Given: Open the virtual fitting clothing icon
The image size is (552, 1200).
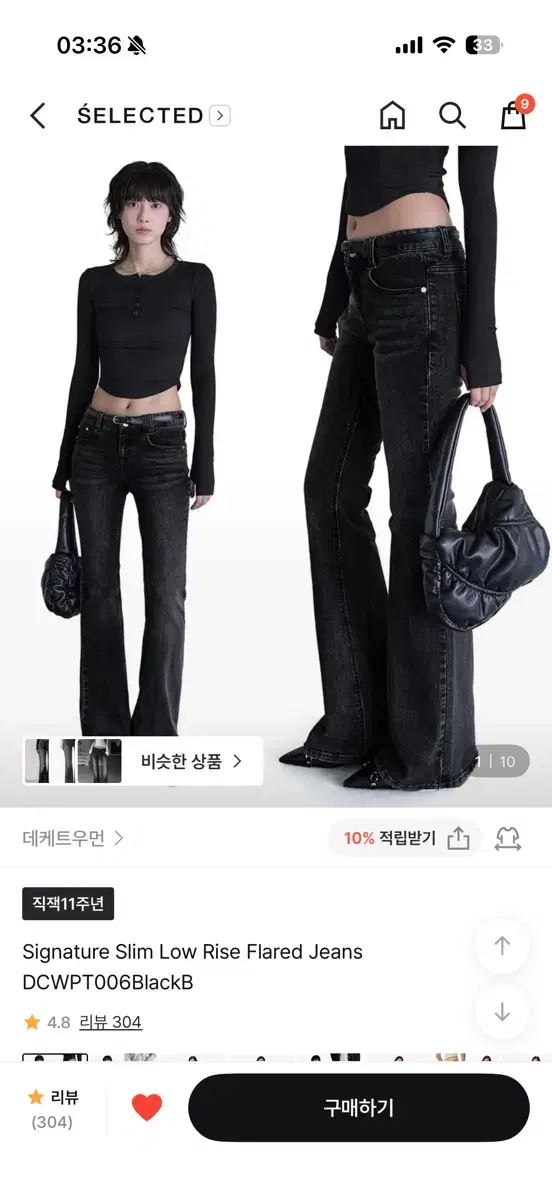Looking at the screenshot, I should coord(508,838).
